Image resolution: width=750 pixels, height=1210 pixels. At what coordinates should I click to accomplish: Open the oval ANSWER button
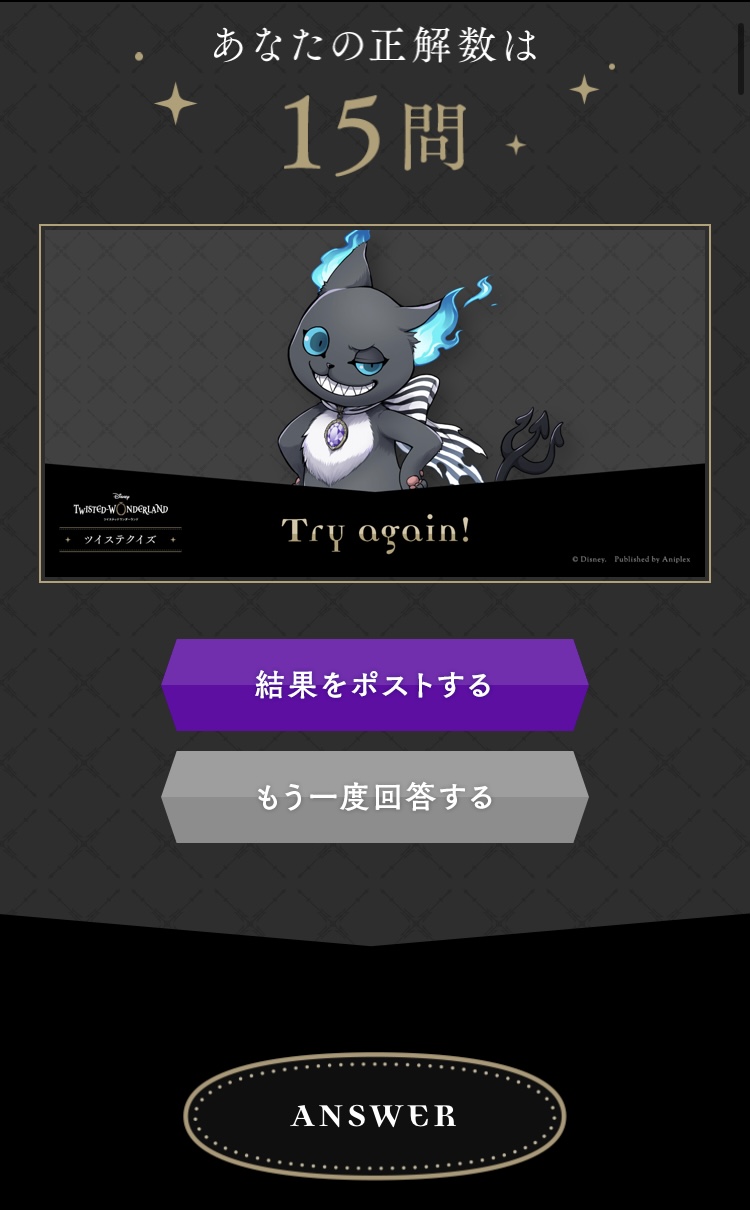pyautogui.click(x=375, y=1116)
